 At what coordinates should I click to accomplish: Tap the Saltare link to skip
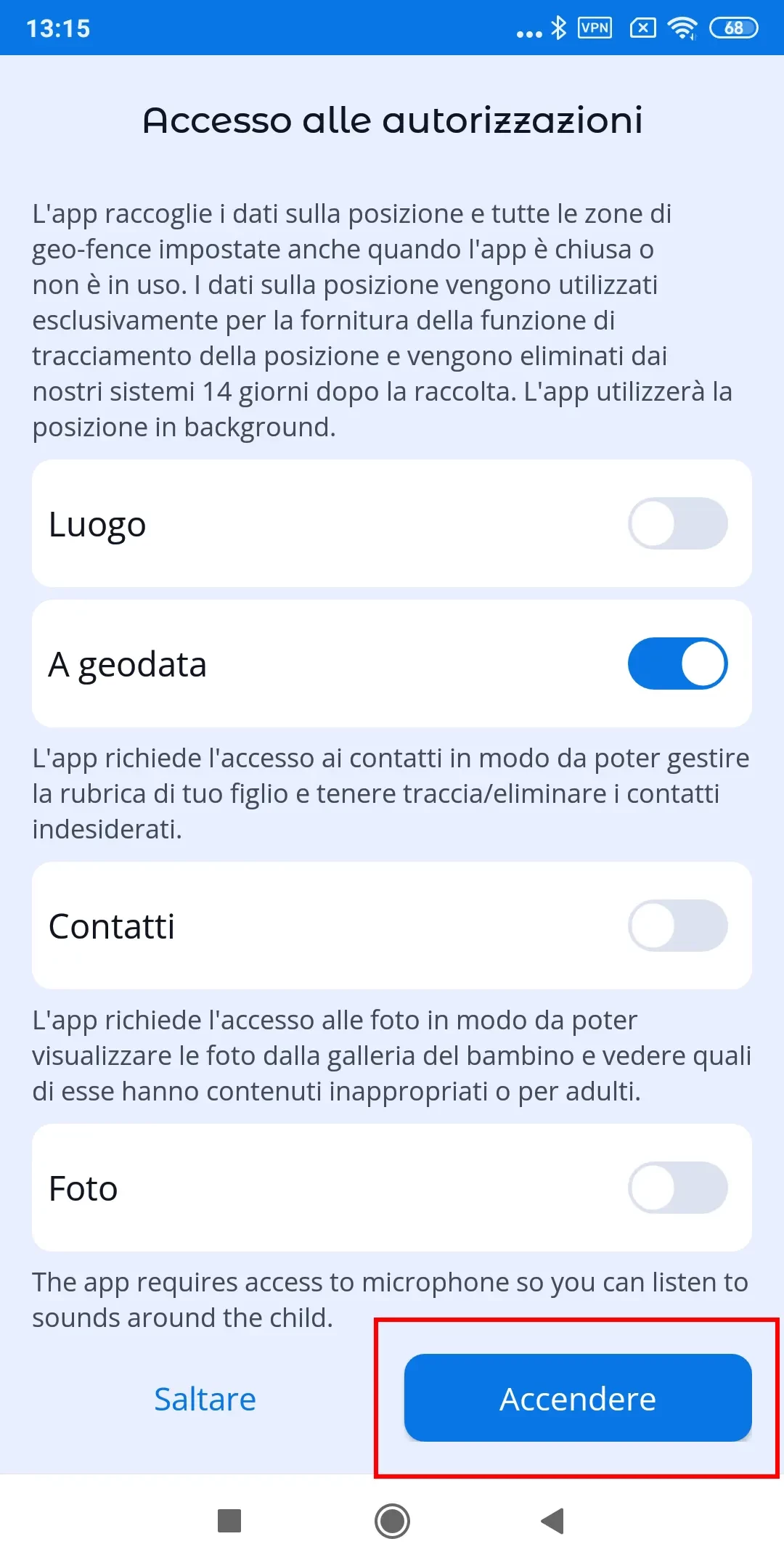[x=205, y=1399]
